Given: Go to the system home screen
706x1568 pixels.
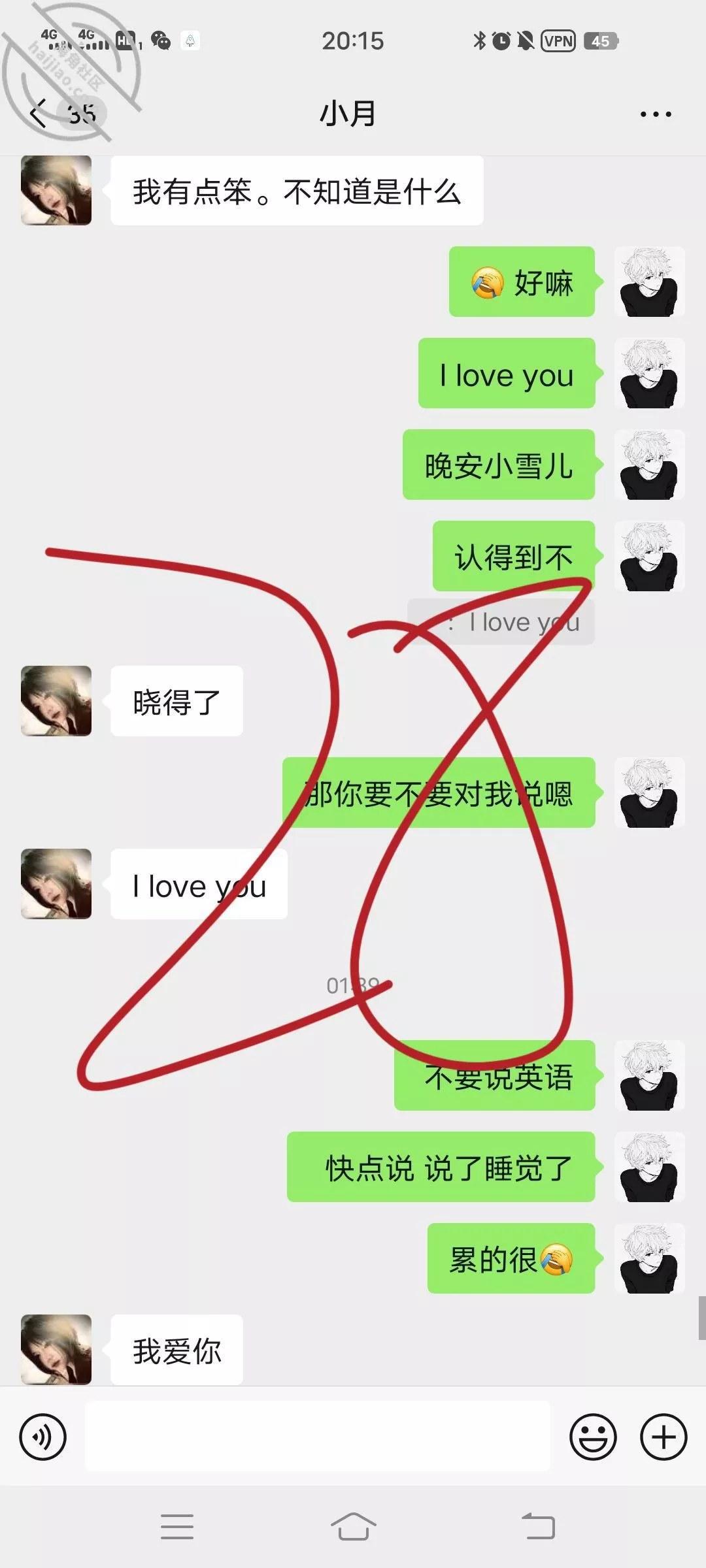Looking at the screenshot, I should (353, 1527).
